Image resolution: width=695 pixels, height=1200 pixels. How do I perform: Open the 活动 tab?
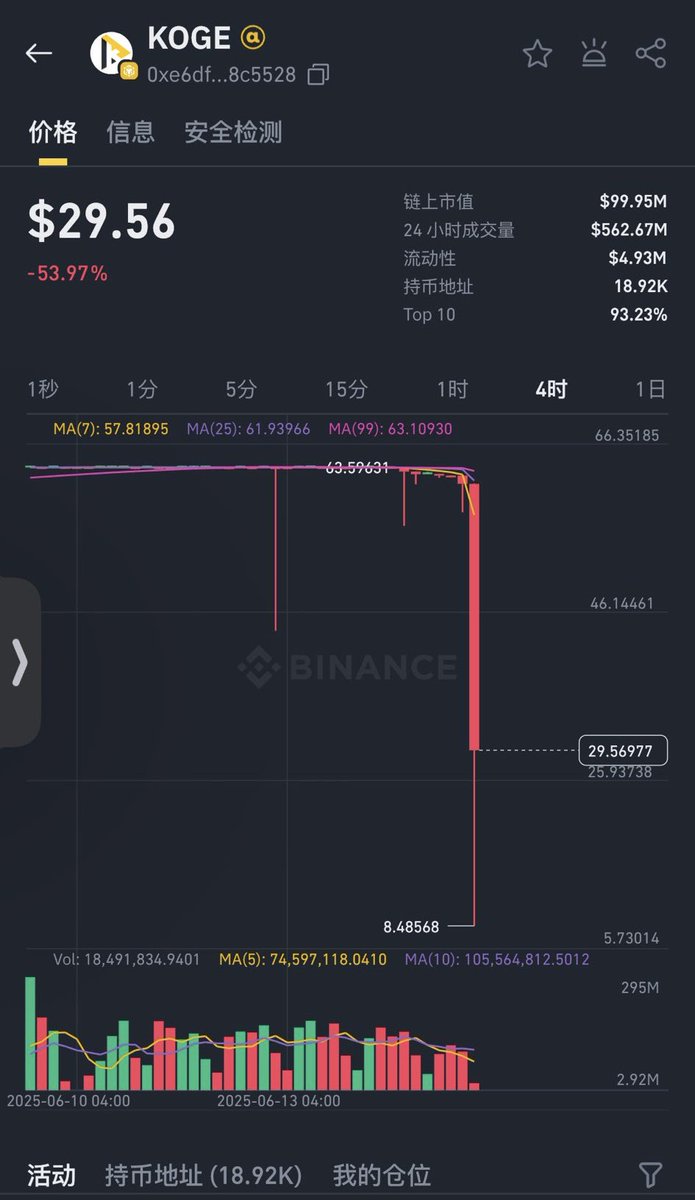[x=51, y=1175]
